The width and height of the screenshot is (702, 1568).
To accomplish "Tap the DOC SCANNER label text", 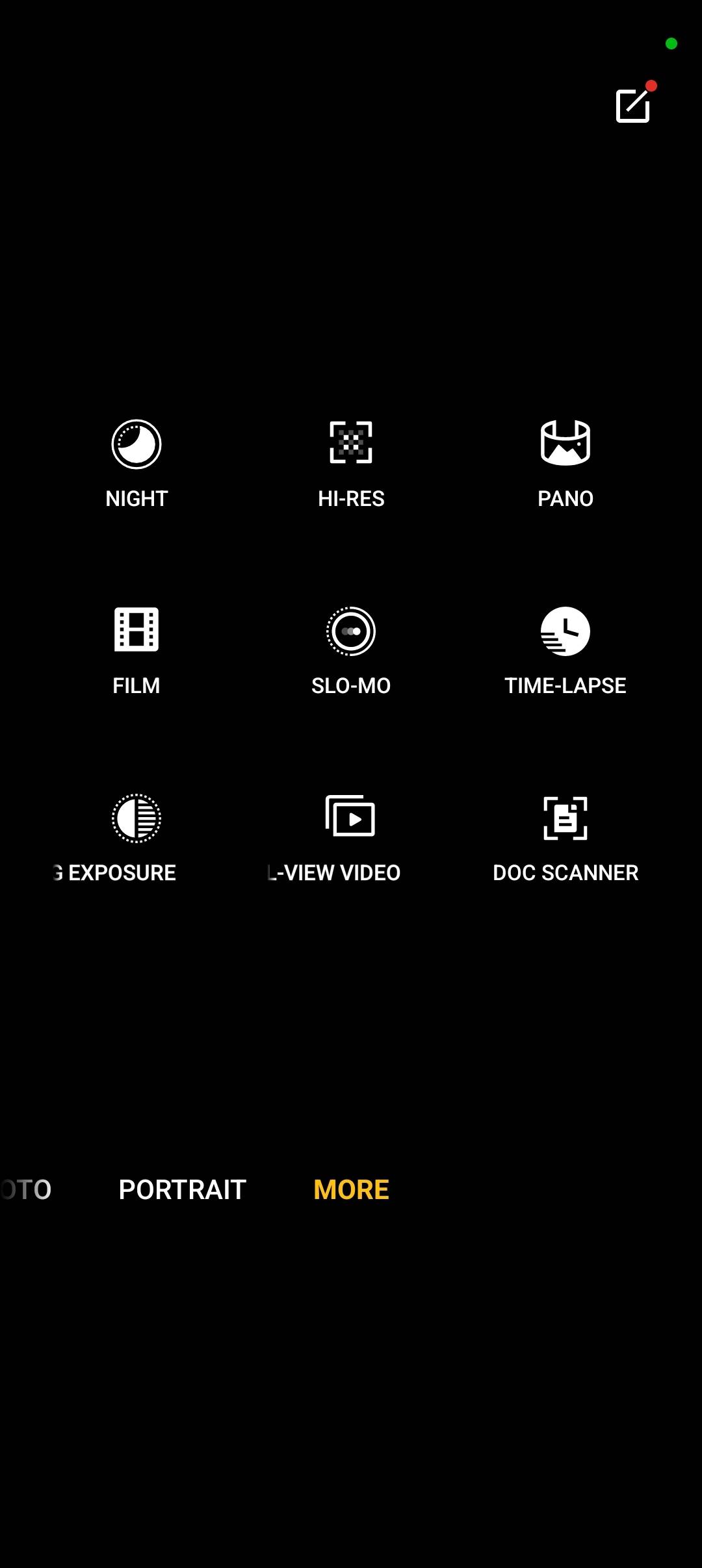I will [x=566, y=872].
